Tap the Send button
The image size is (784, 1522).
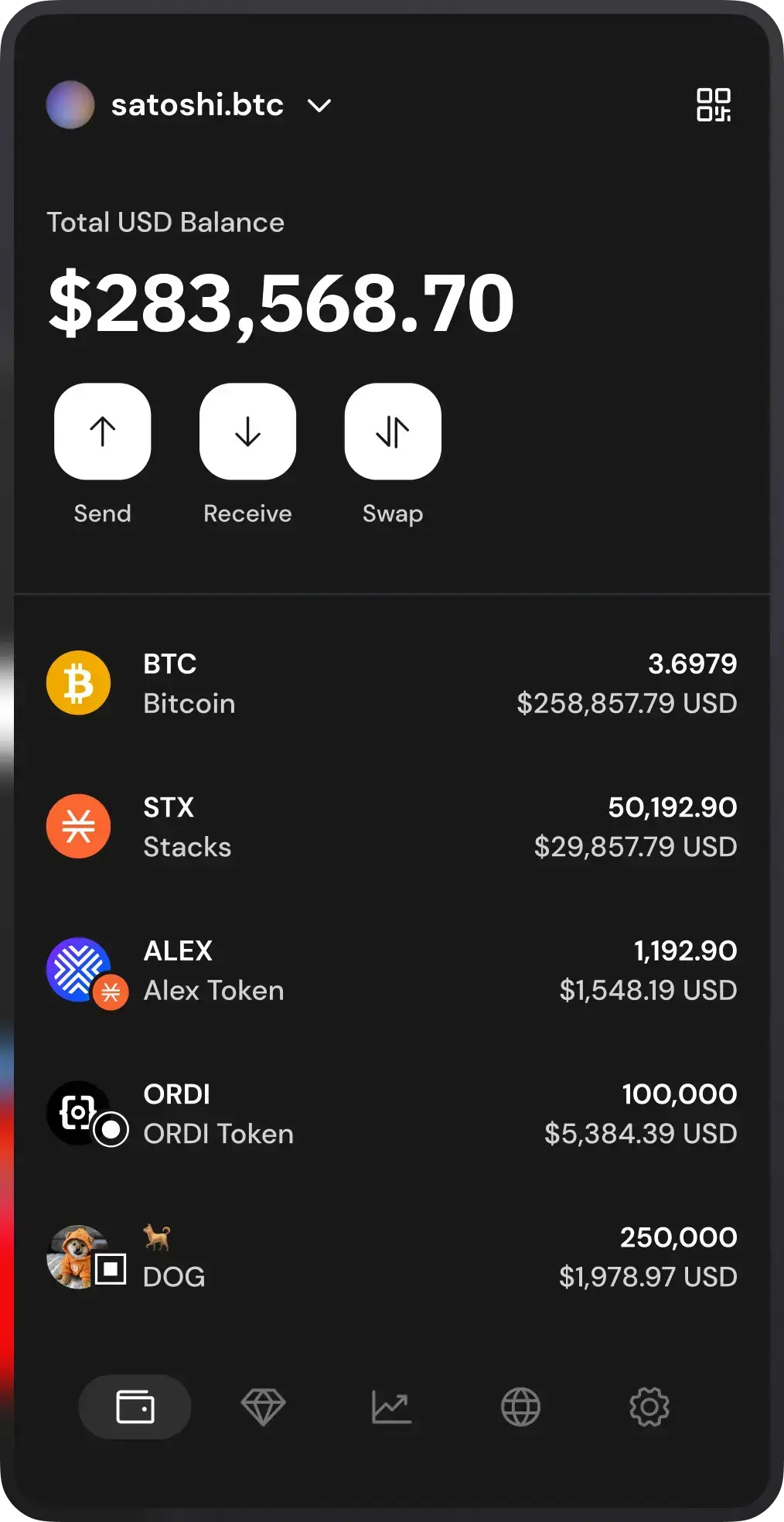tap(103, 432)
